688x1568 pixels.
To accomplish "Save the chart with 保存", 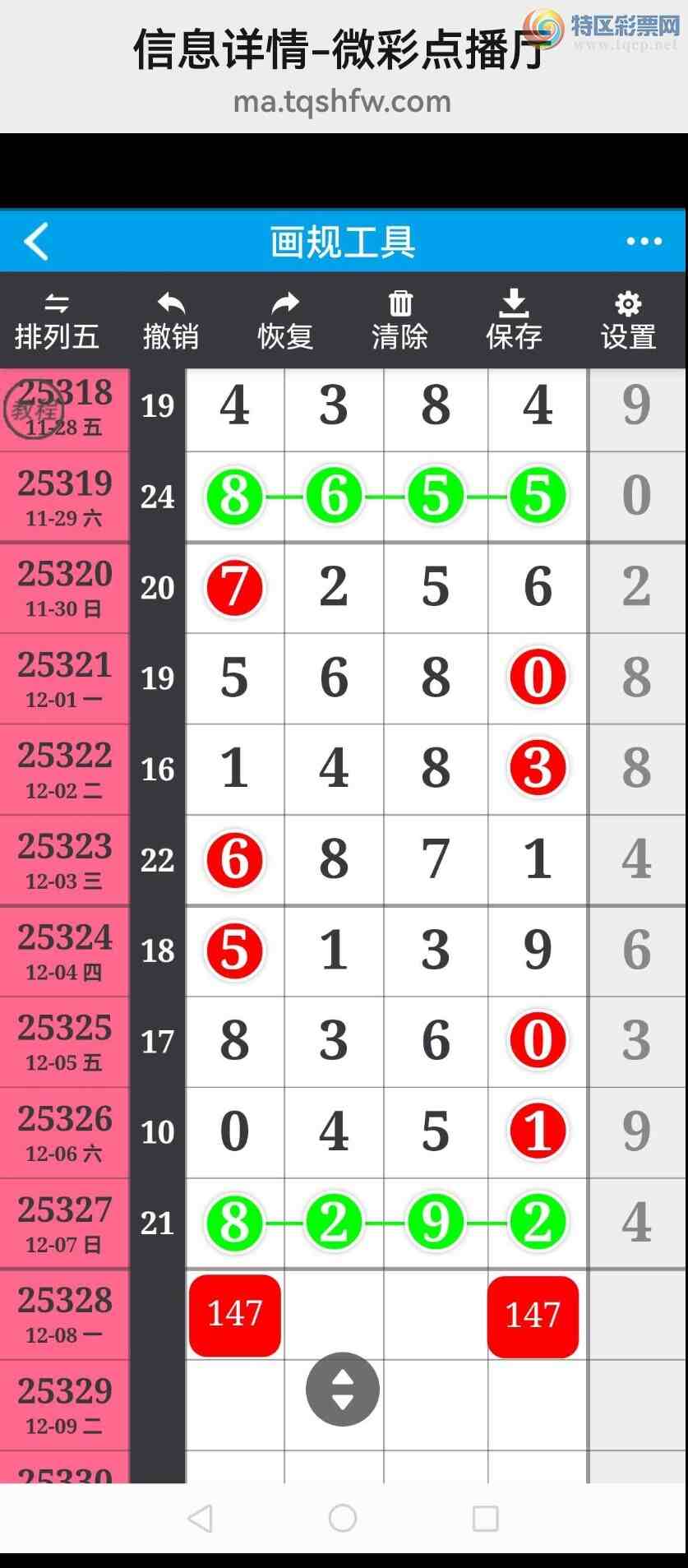I will tap(514, 321).
